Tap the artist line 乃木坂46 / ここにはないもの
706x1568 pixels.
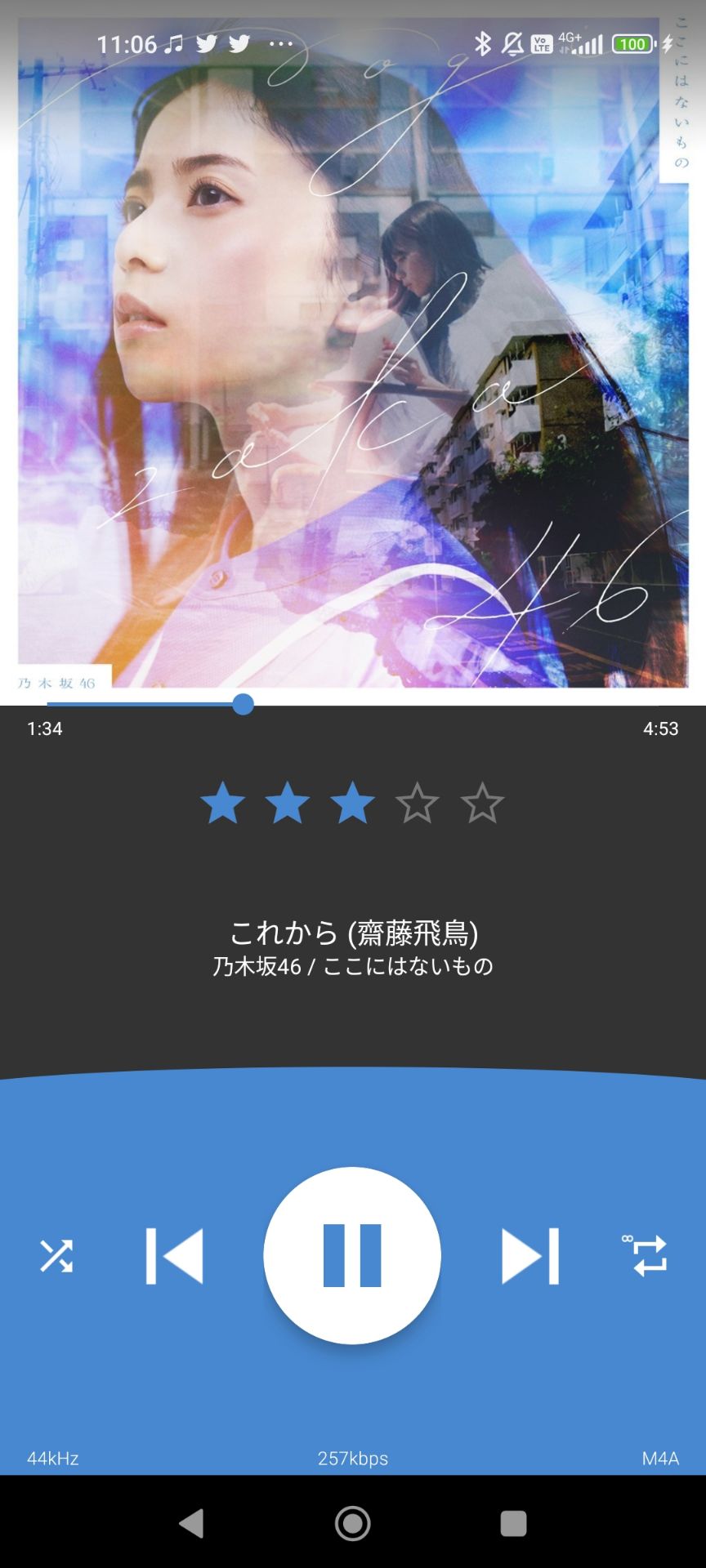click(x=353, y=966)
